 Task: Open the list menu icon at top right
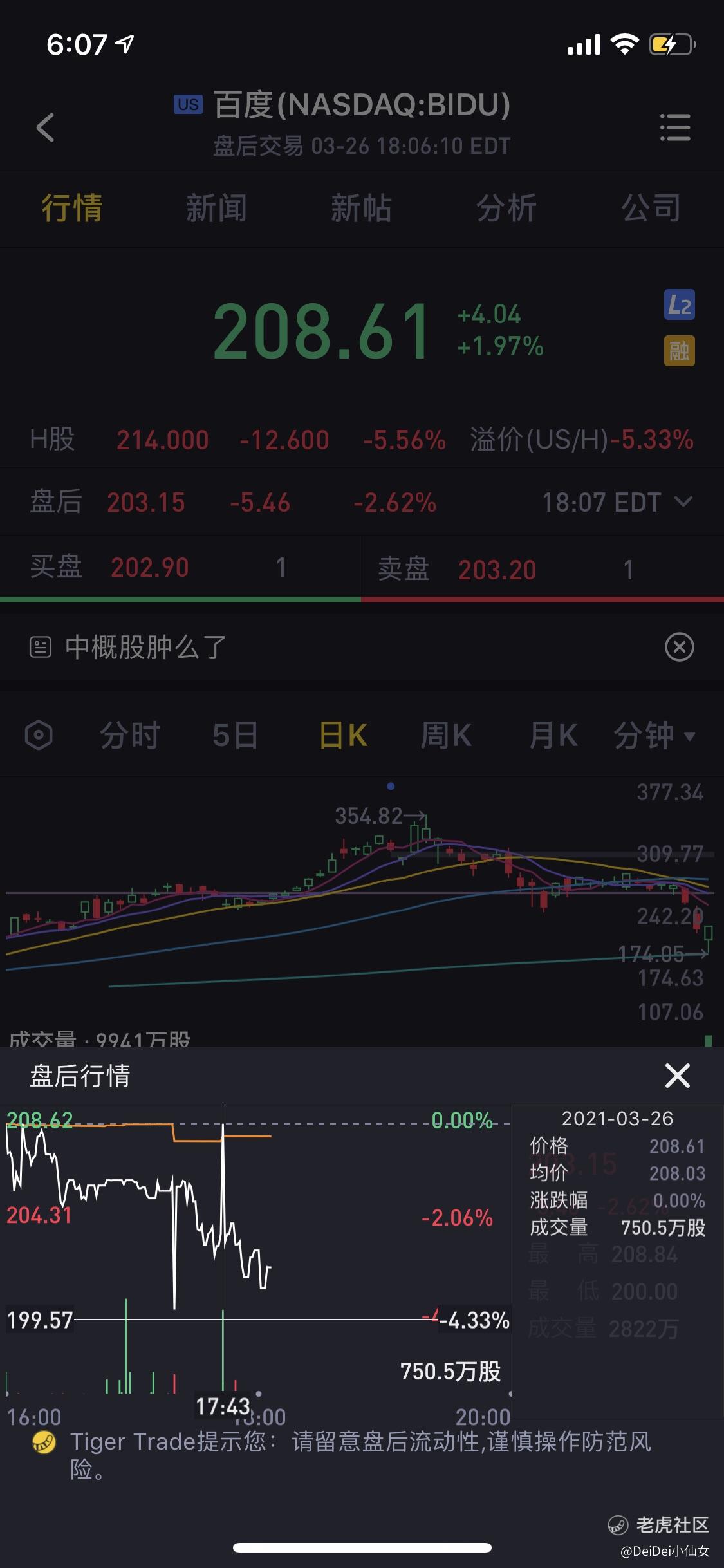tap(675, 127)
